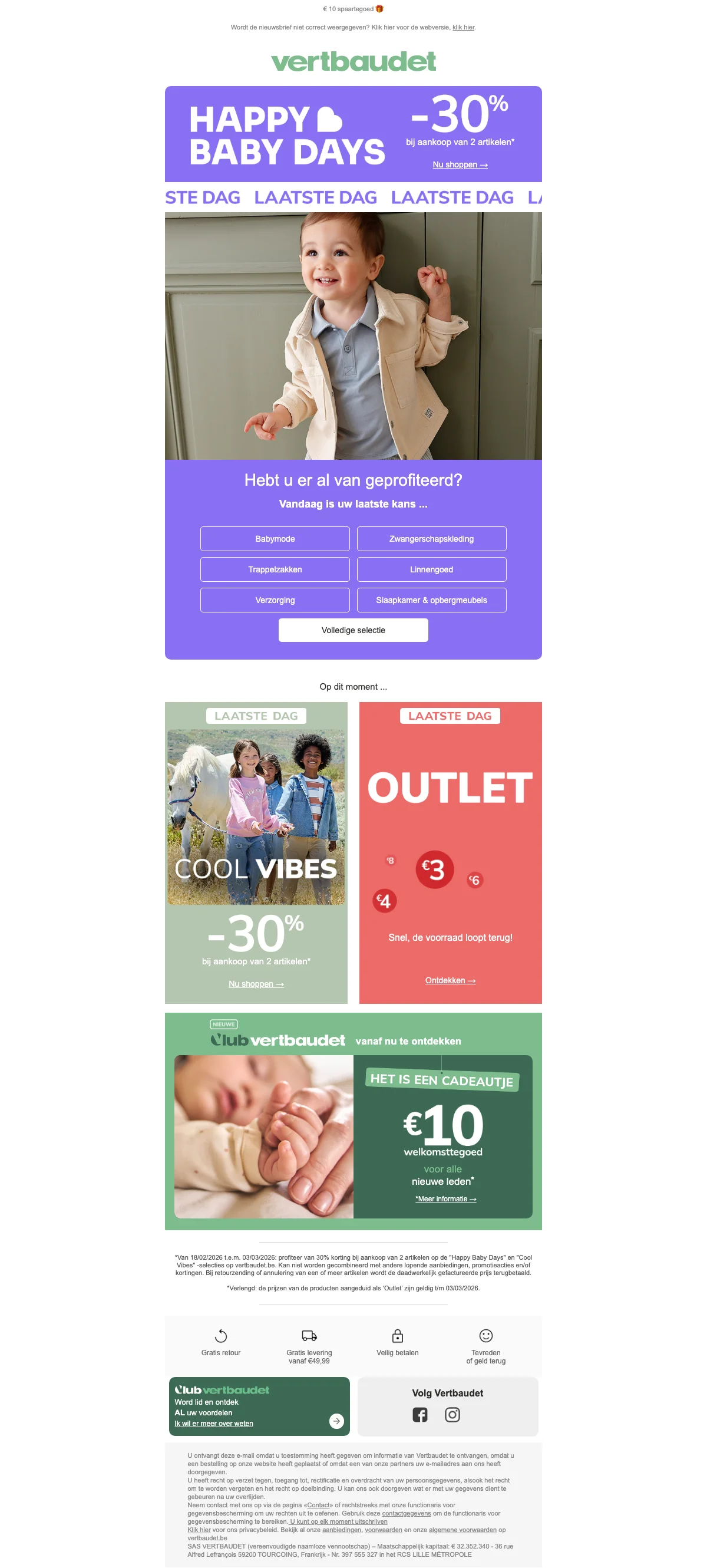Open the 'contactgegevens' link

pyautogui.click(x=406, y=1513)
